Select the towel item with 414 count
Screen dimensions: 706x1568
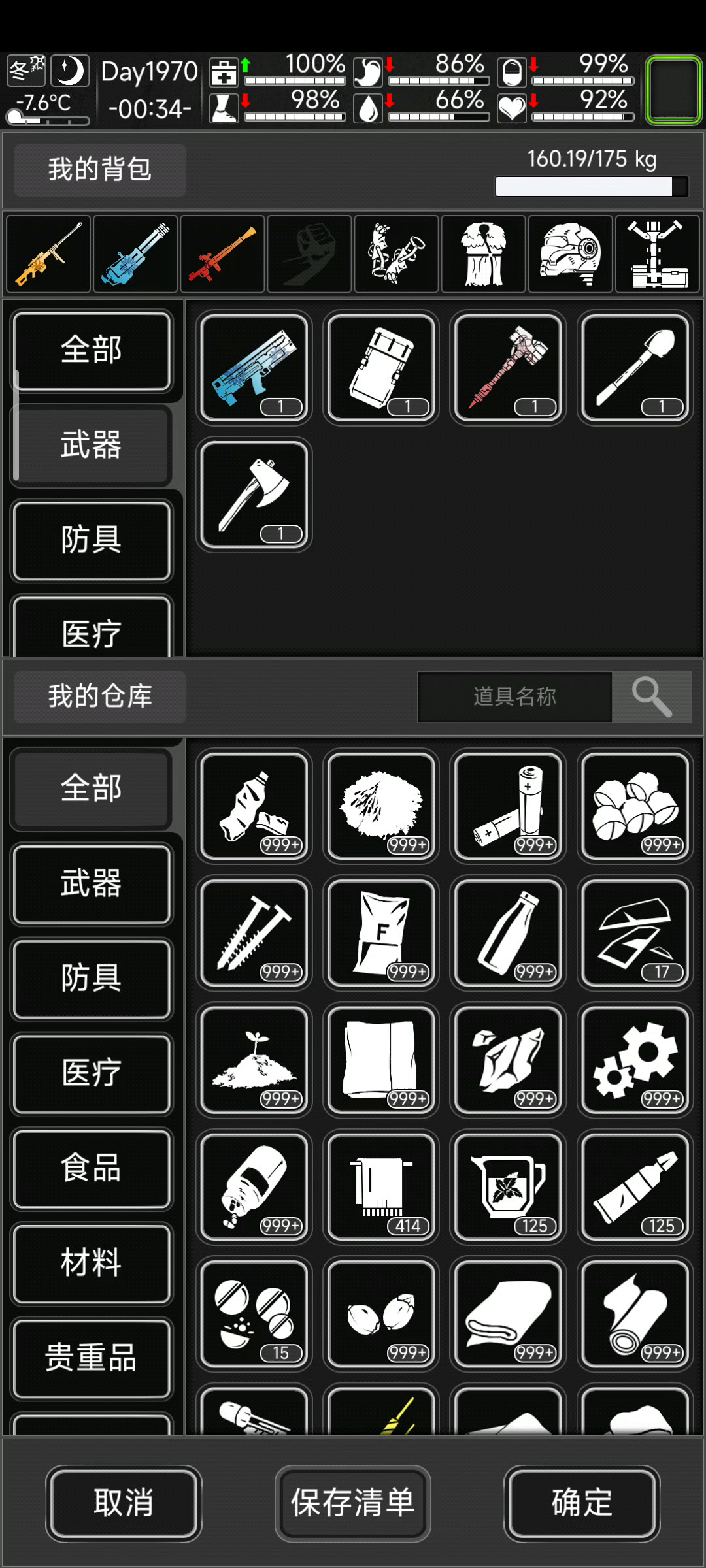coord(381,1186)
